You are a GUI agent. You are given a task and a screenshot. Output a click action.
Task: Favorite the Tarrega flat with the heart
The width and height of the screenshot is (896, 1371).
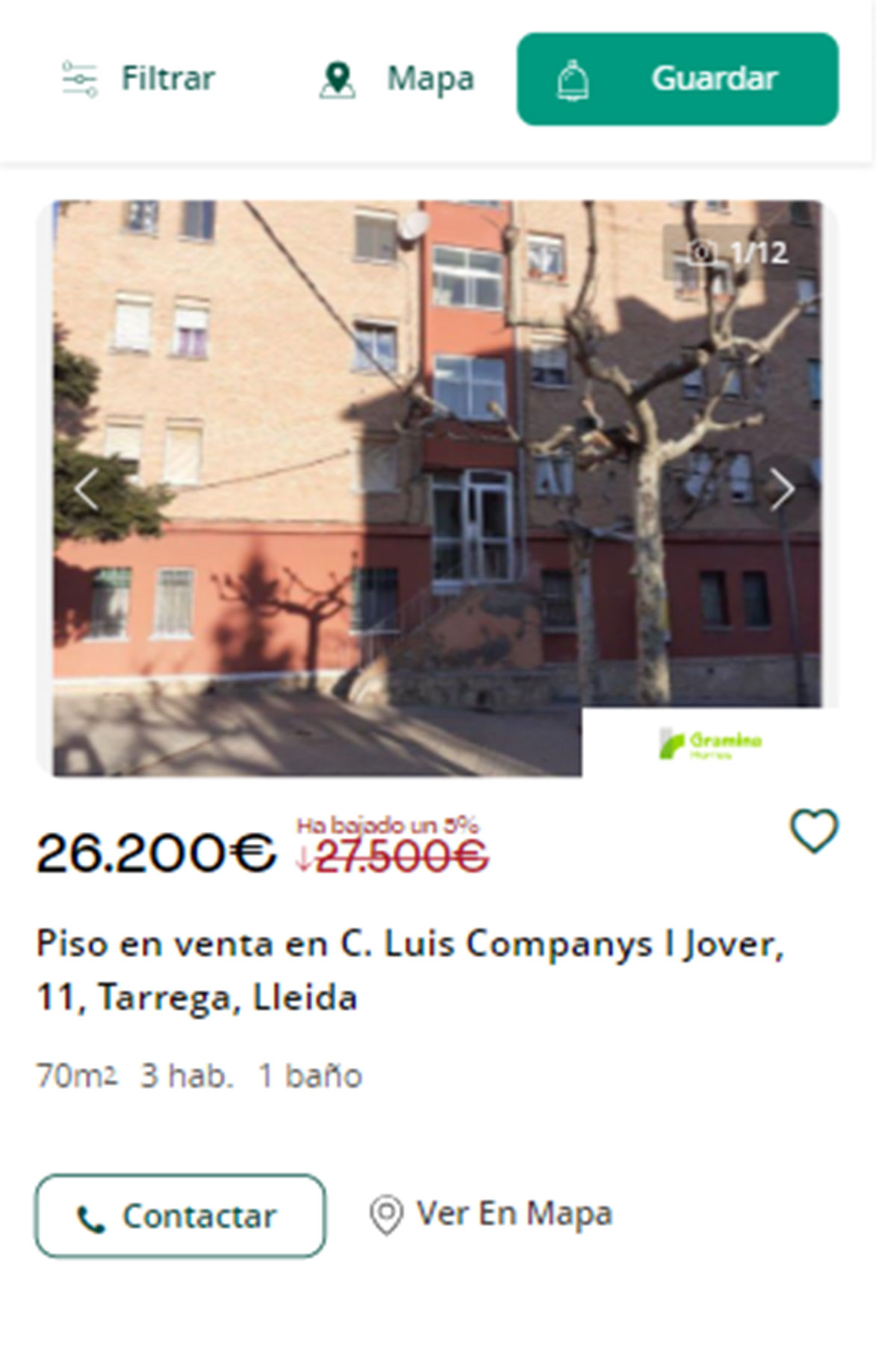814,830
